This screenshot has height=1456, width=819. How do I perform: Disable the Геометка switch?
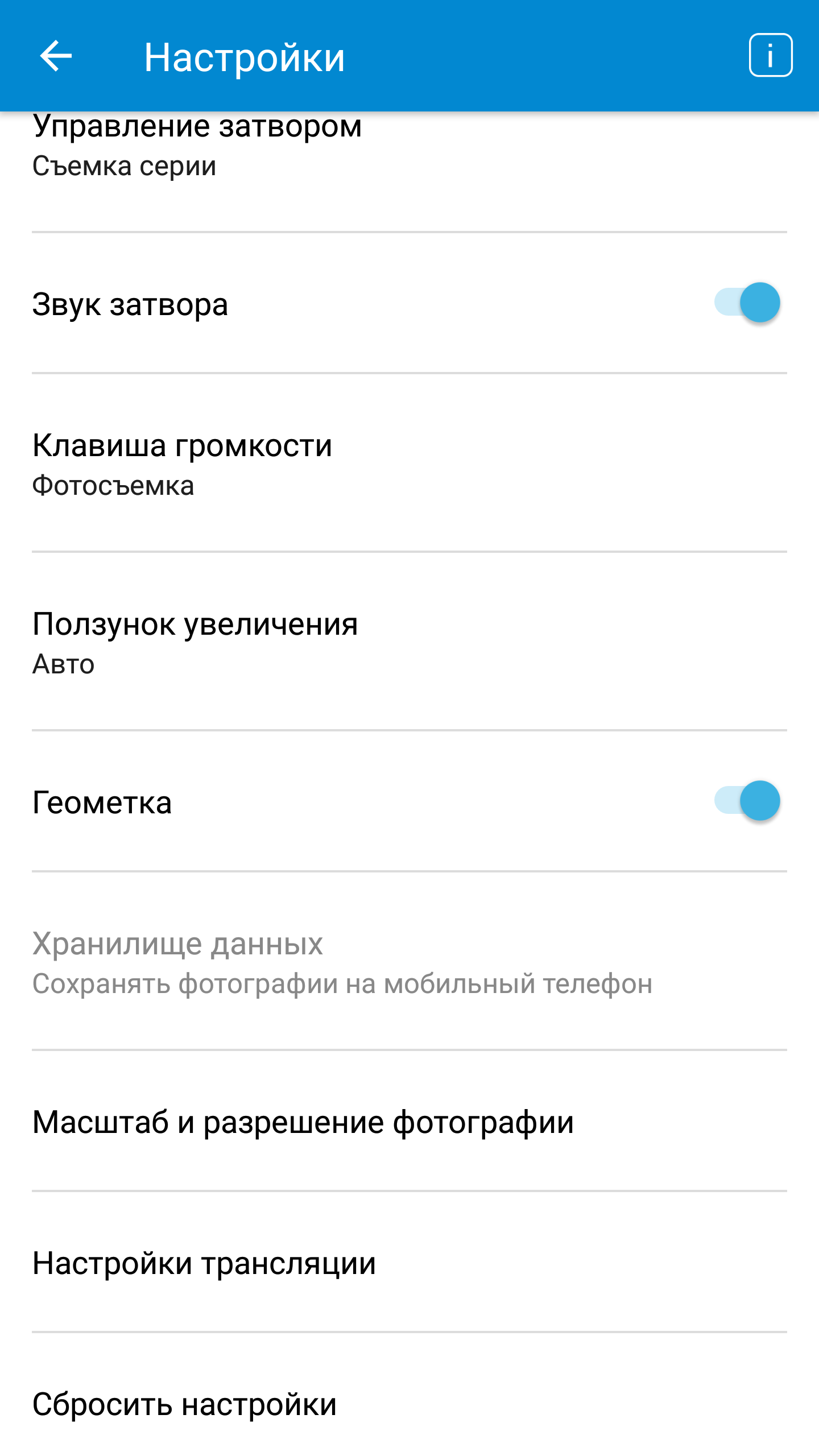[x=747, y=801]
